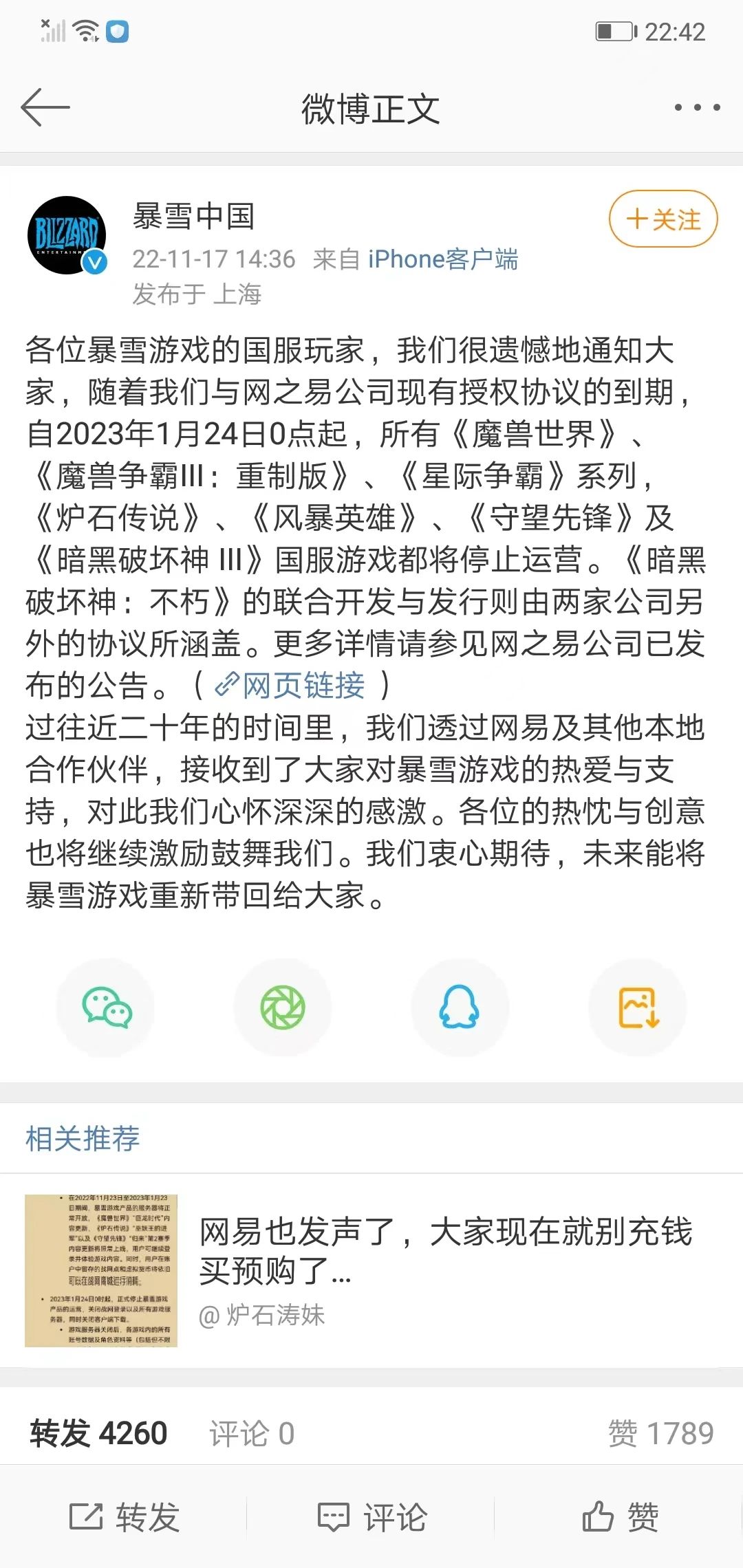Share the post to QQ
Screen dimensions: 743x1568
[x=460, y=1007]
